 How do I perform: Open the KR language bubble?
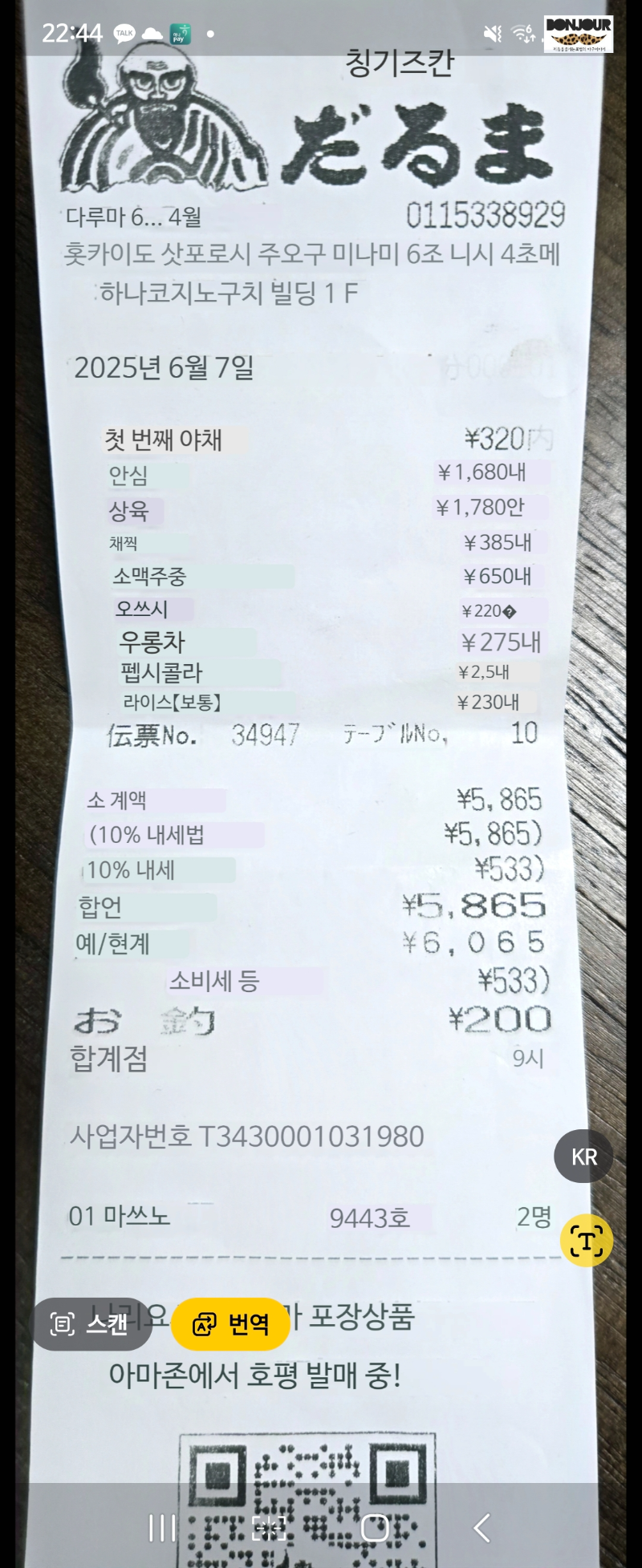(x=584, y=1157)
